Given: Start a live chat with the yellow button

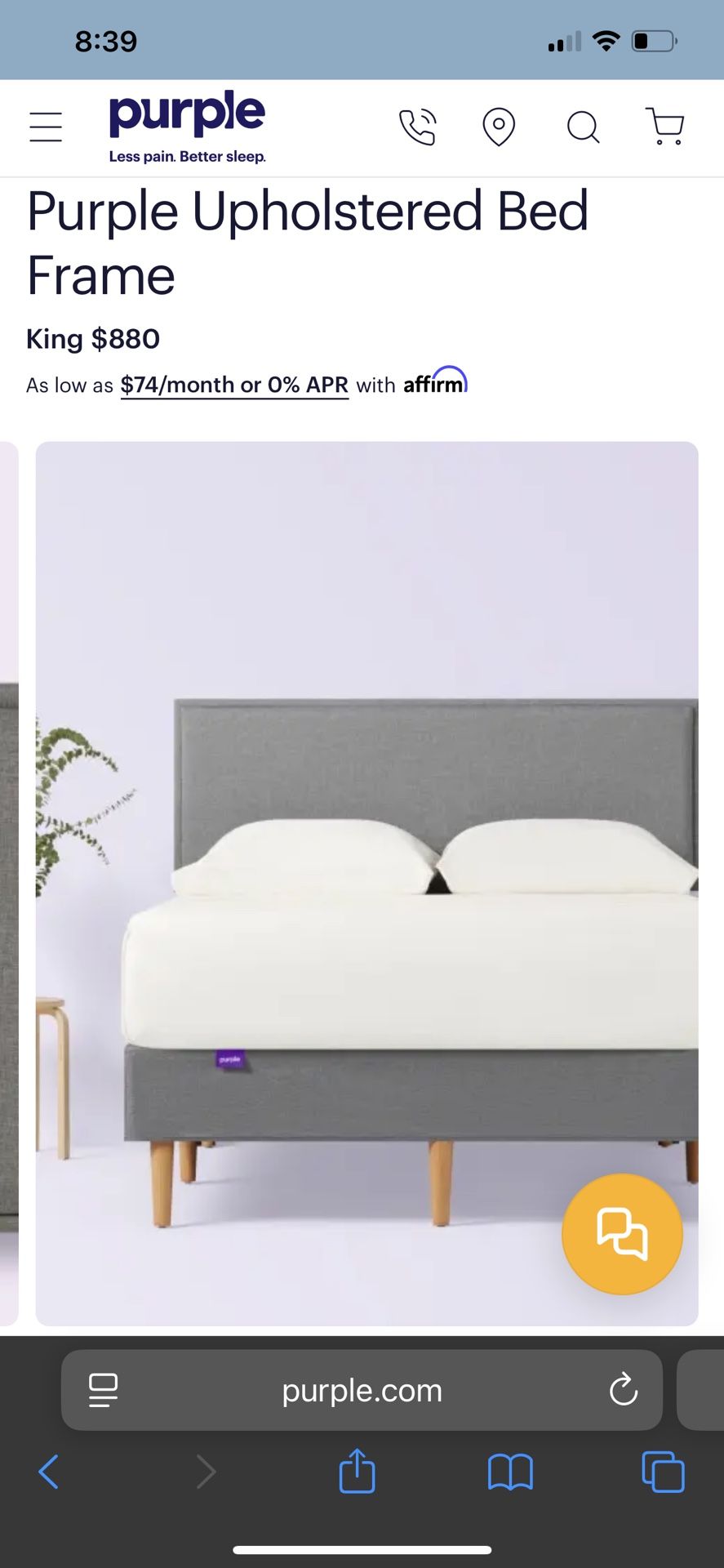Looking at the screenshot, I should coord(622,1233).
